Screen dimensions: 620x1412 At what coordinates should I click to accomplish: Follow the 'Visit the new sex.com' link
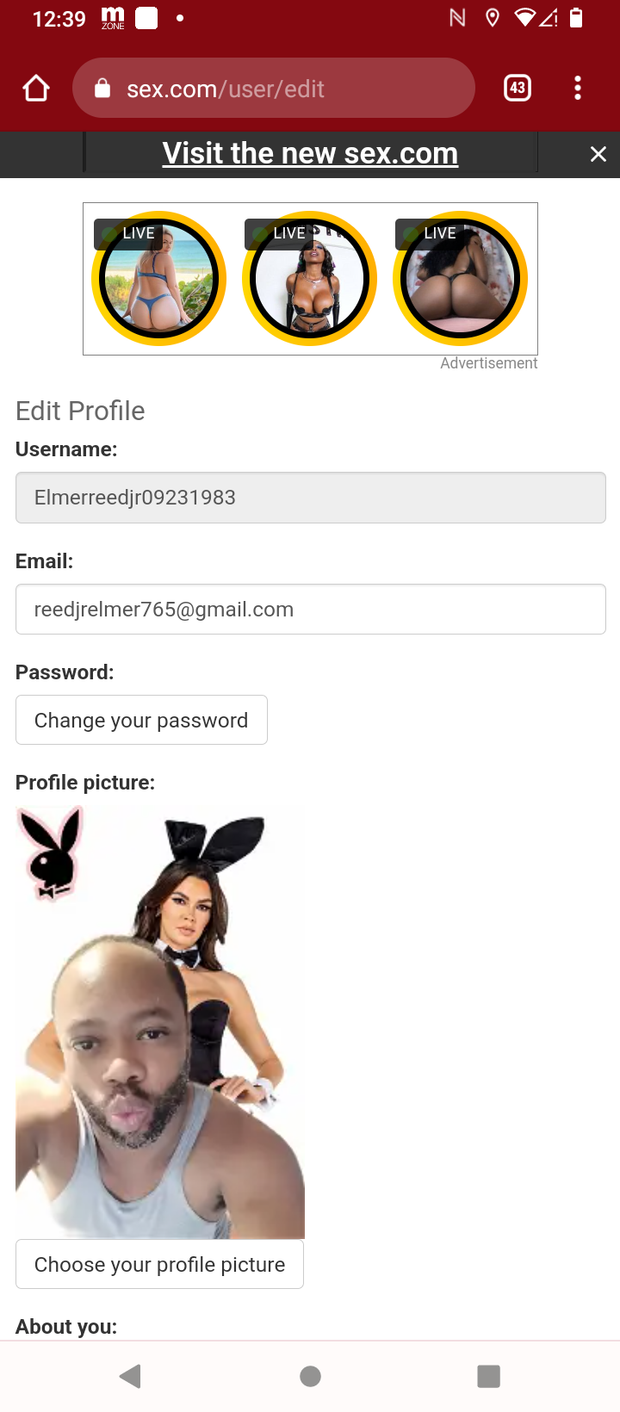[310, 154]
